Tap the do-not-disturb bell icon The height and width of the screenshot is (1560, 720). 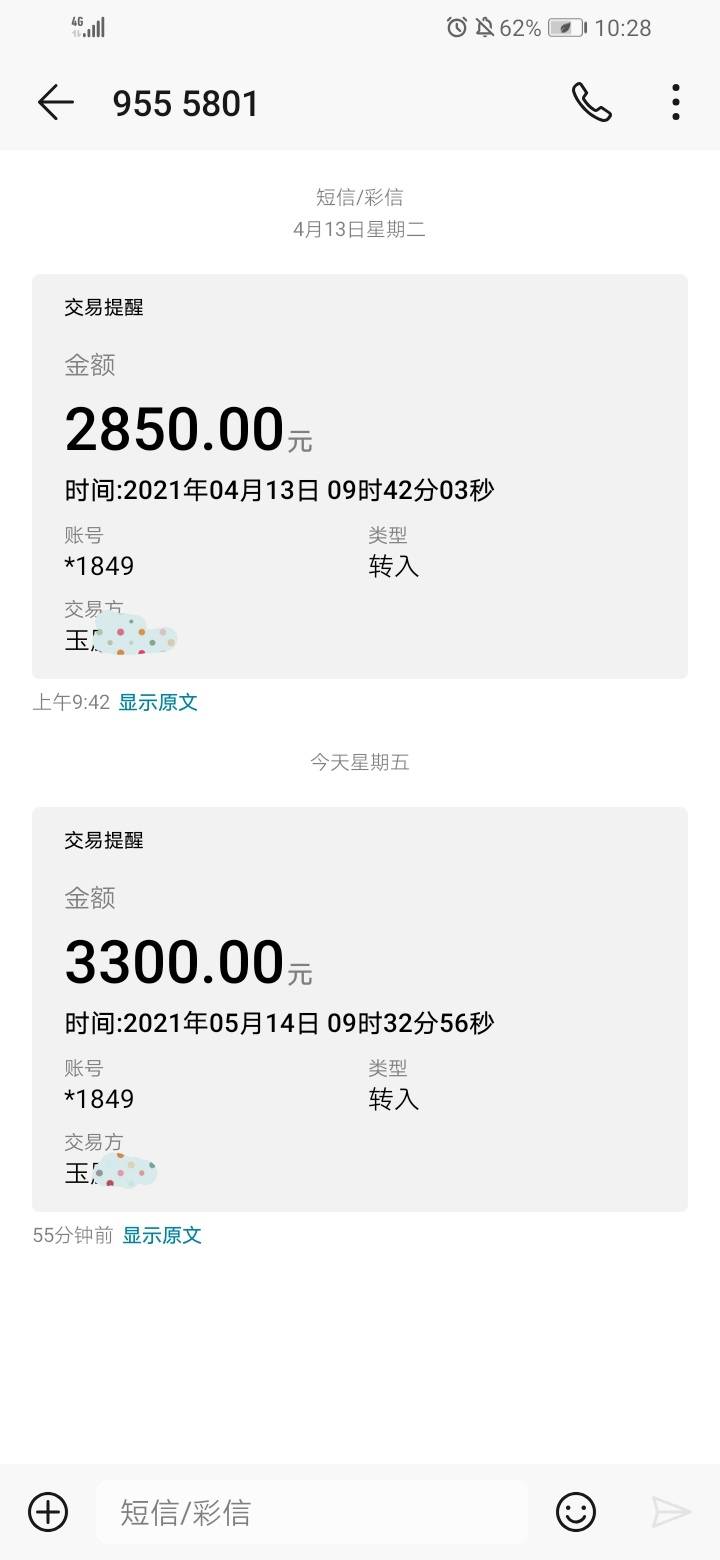(x=486, y=28)
